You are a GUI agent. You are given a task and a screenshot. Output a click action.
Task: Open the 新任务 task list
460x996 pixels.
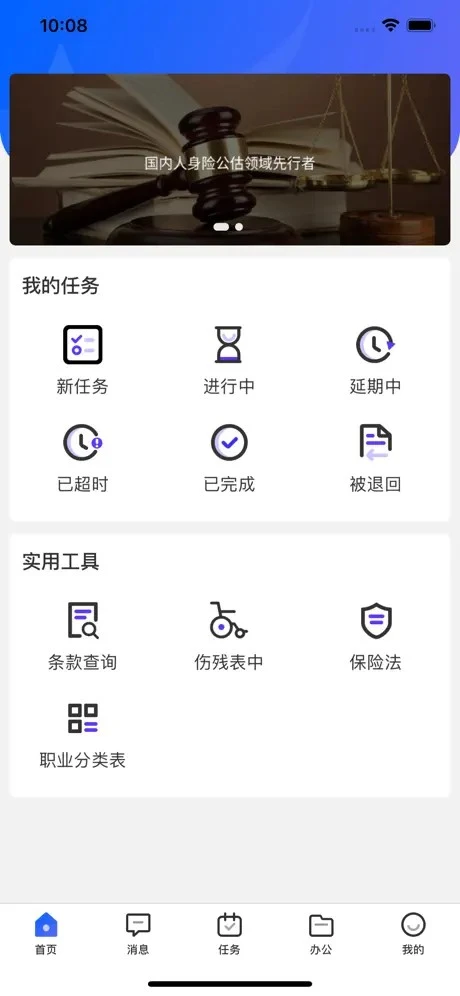click(x=83, y=360)
